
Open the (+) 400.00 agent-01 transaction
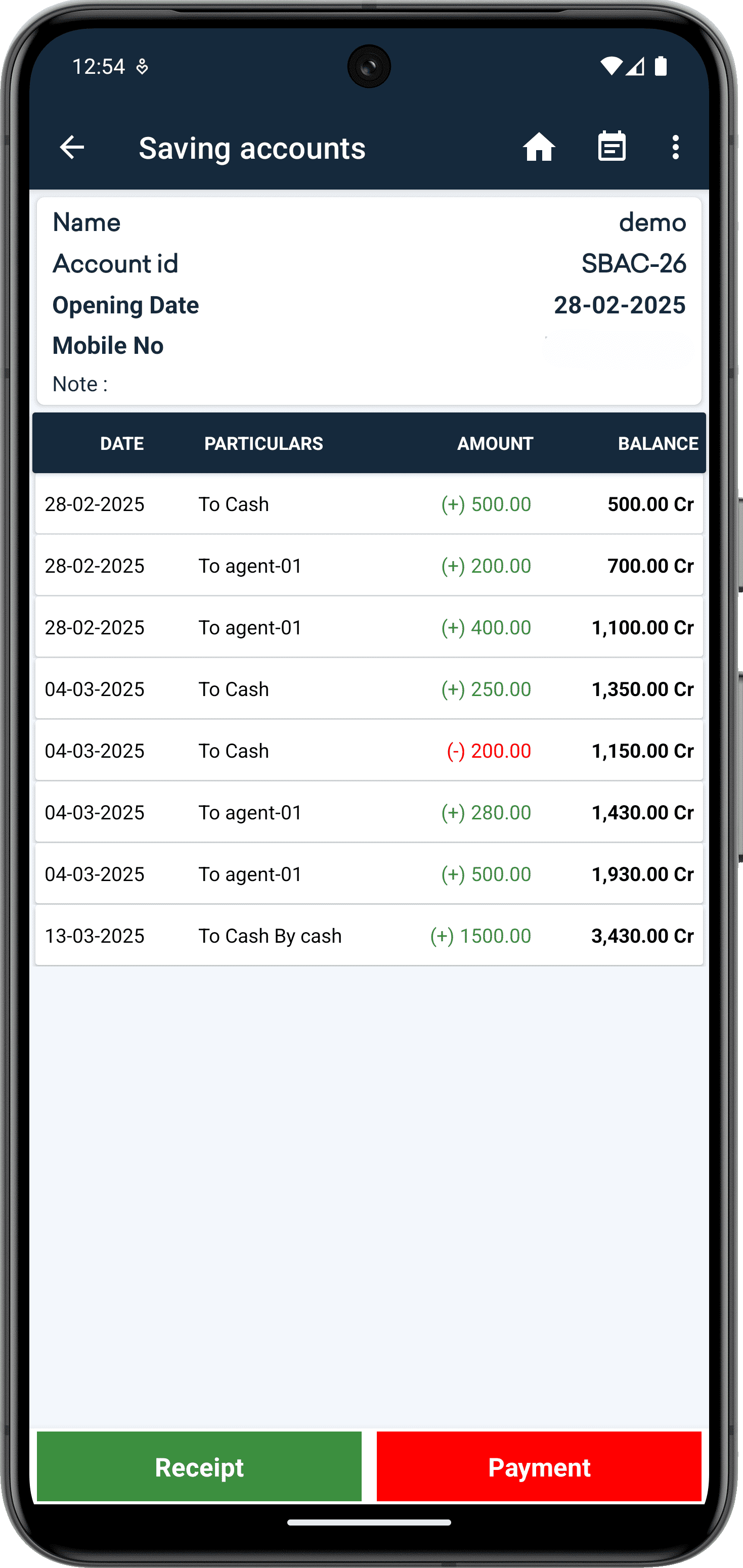(369, 628)
